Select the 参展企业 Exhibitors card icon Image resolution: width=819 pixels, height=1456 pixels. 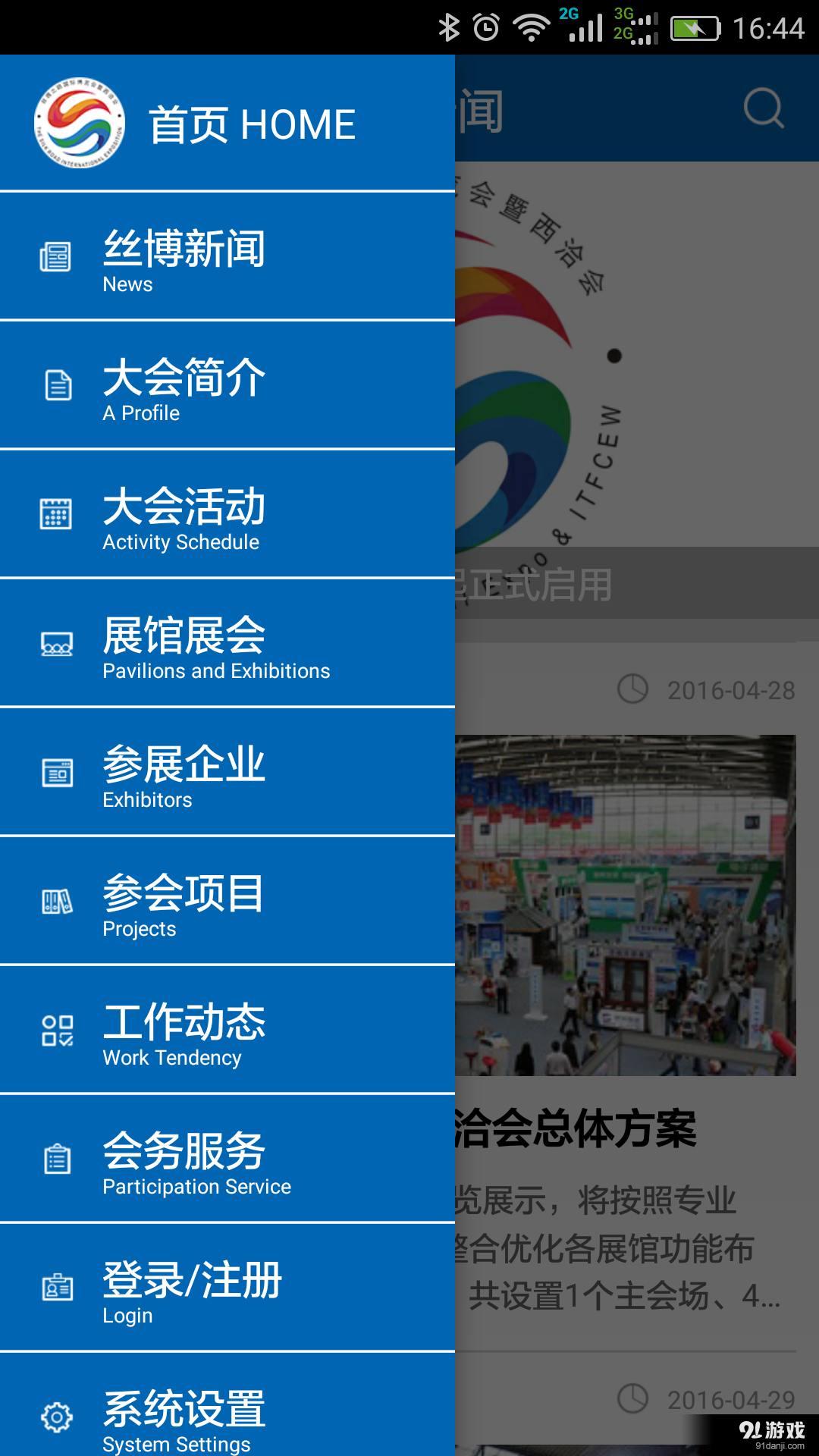pyautogui.click(x=55, y=772)
